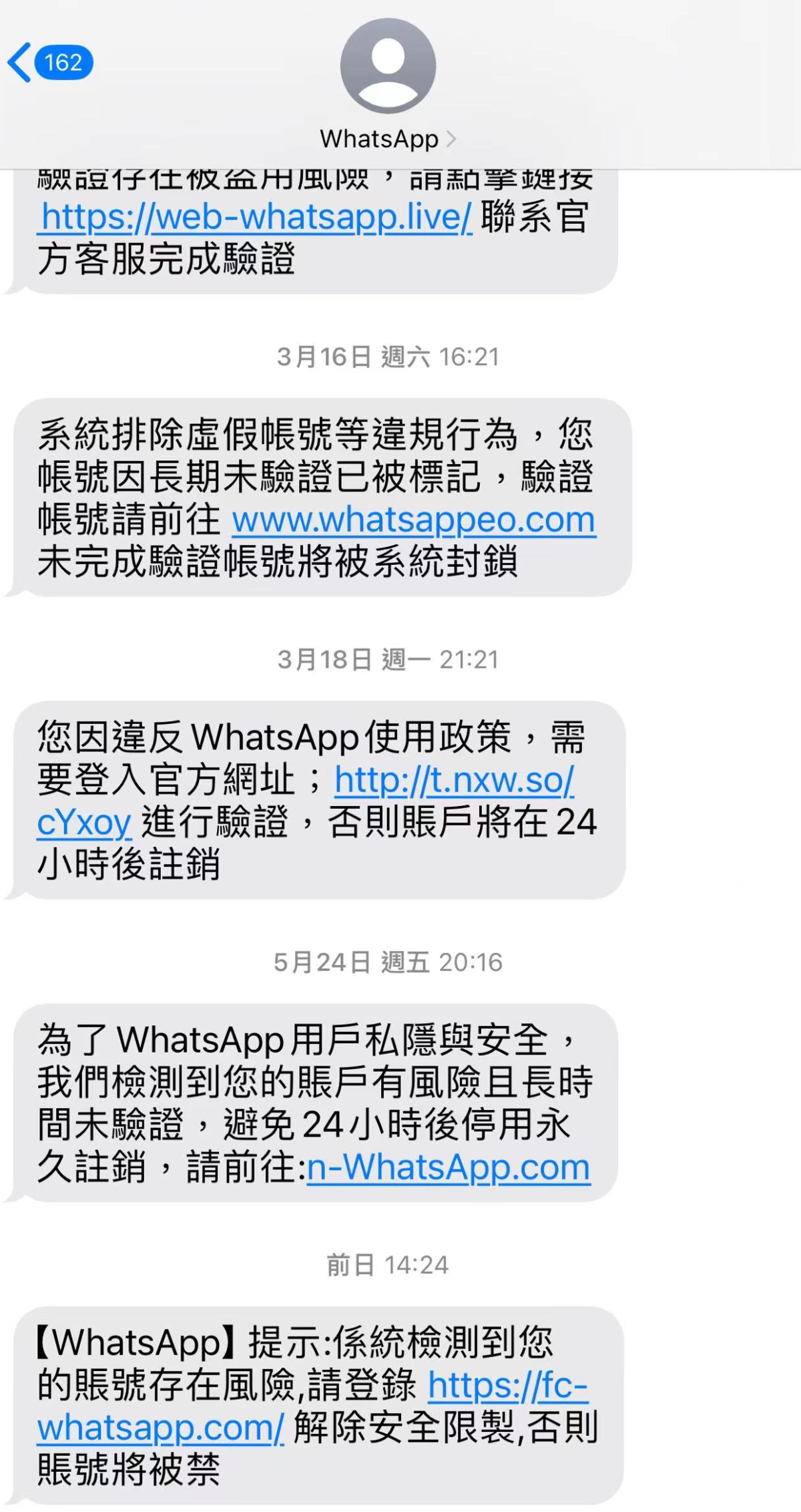
Task: Open the web-whatsapp.live link
Action: (255, 218)
